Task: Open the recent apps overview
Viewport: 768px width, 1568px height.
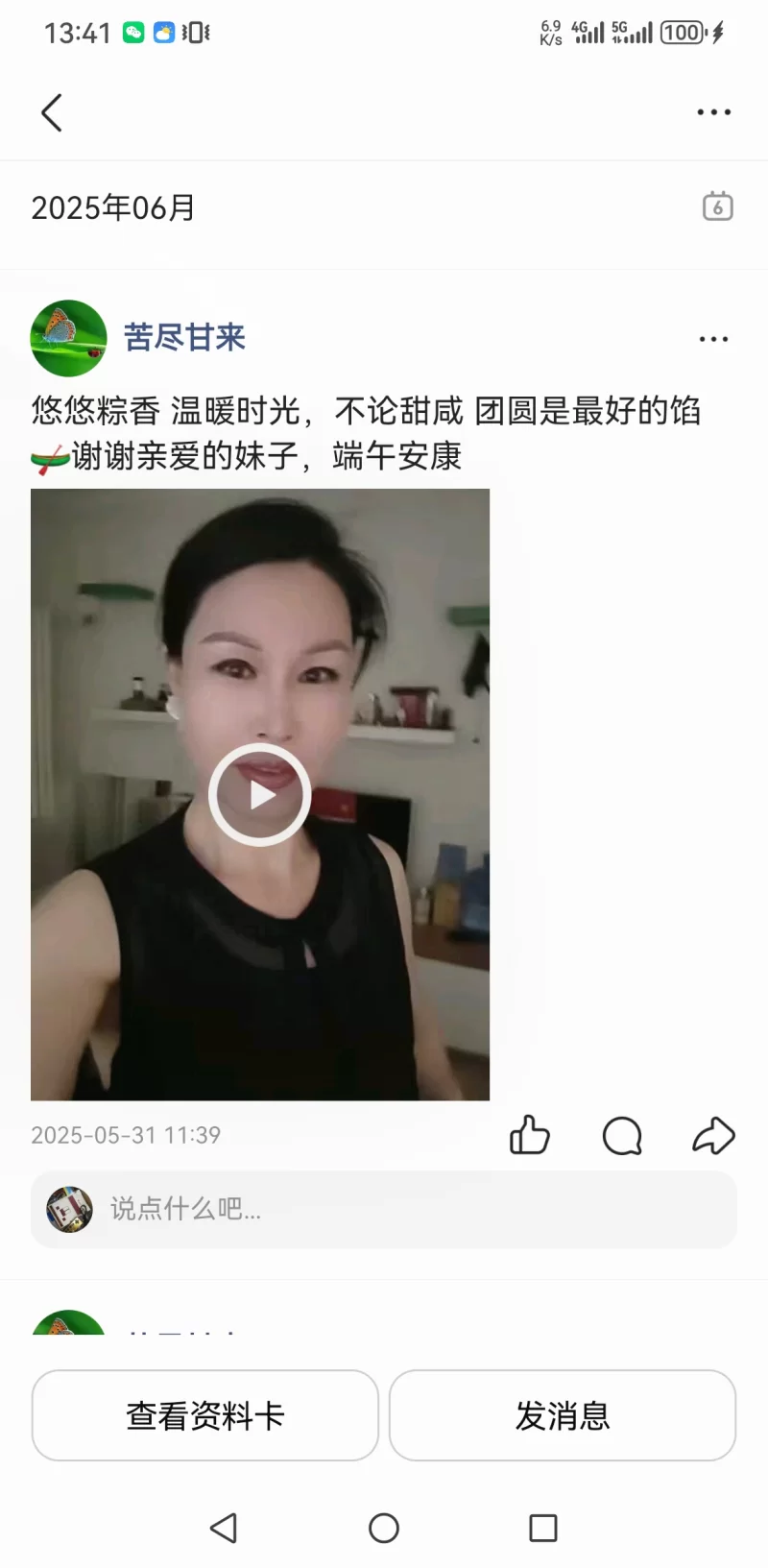Action: point(543,1528)
